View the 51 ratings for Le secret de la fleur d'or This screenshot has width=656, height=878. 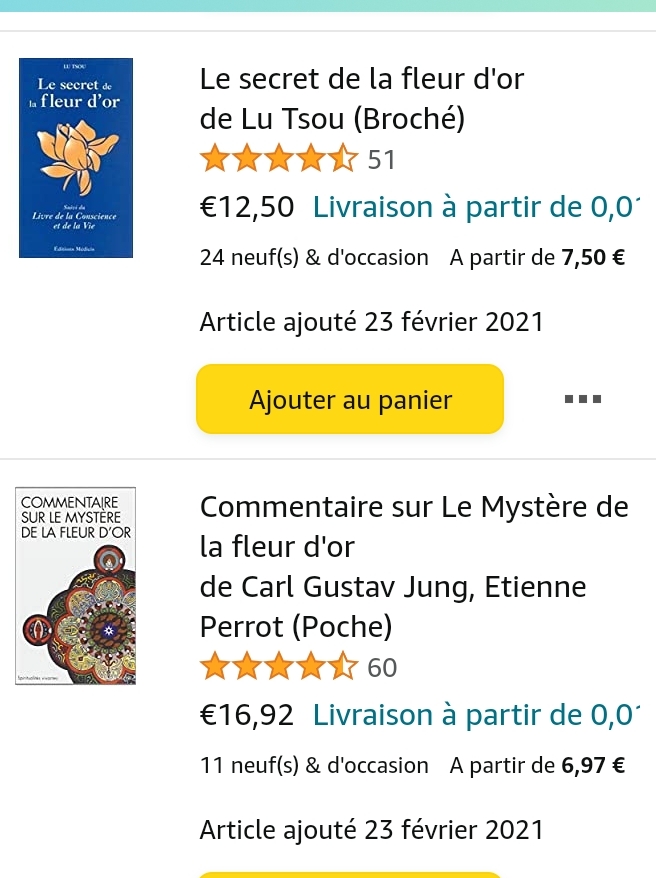(x=298, y=160)
